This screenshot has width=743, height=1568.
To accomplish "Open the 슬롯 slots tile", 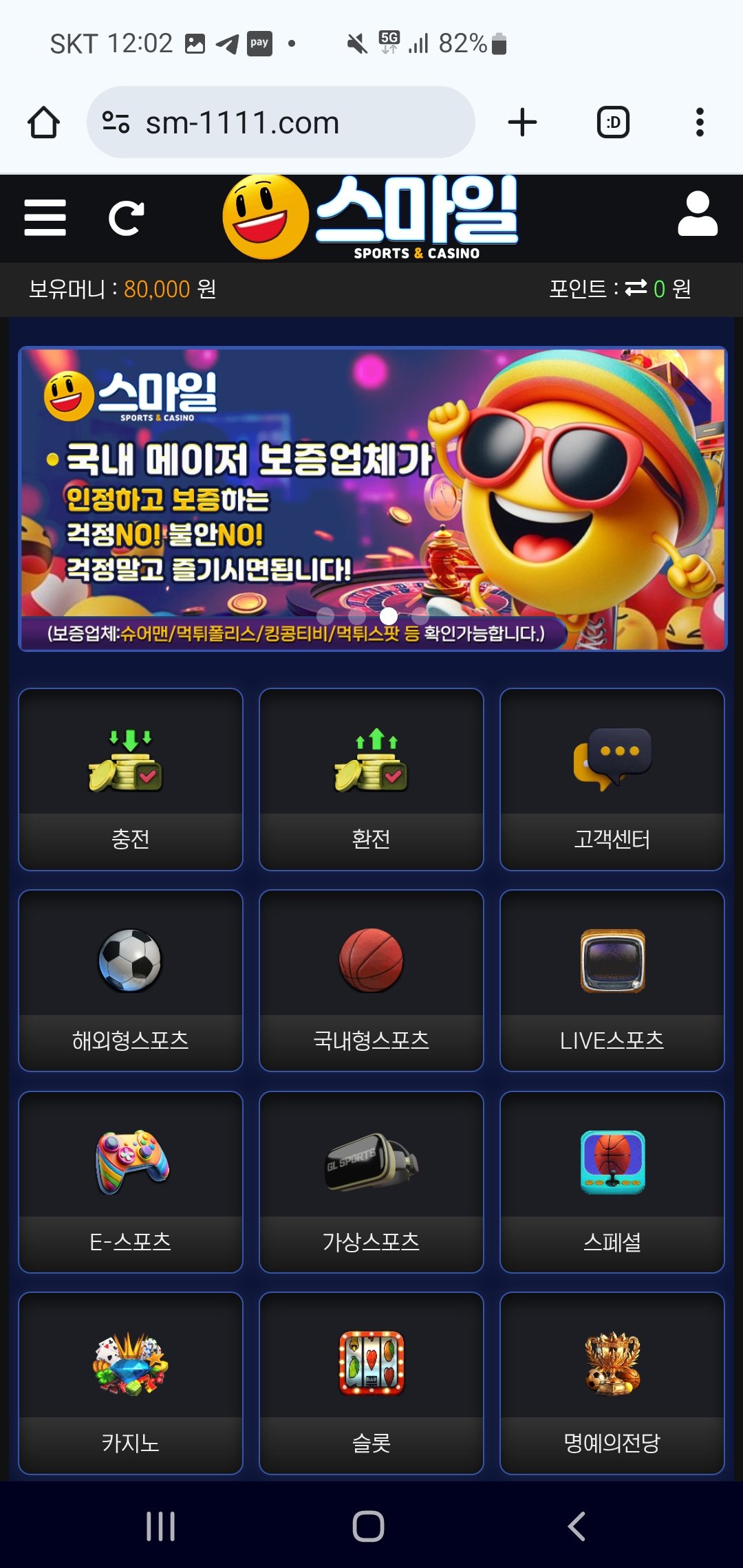I will [x=371, y=1383].
